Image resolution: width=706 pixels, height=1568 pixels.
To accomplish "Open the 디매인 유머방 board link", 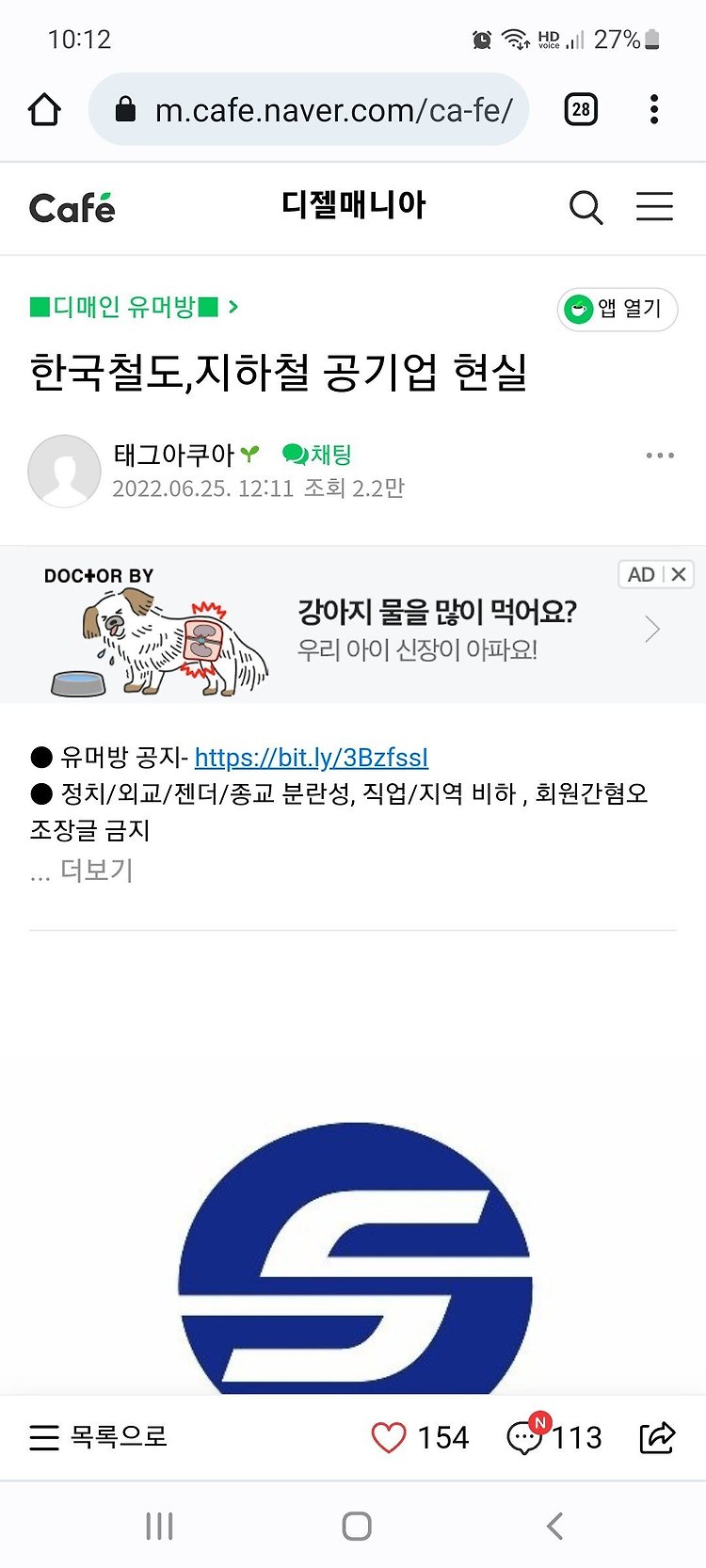I will click(x=135, y=307).
